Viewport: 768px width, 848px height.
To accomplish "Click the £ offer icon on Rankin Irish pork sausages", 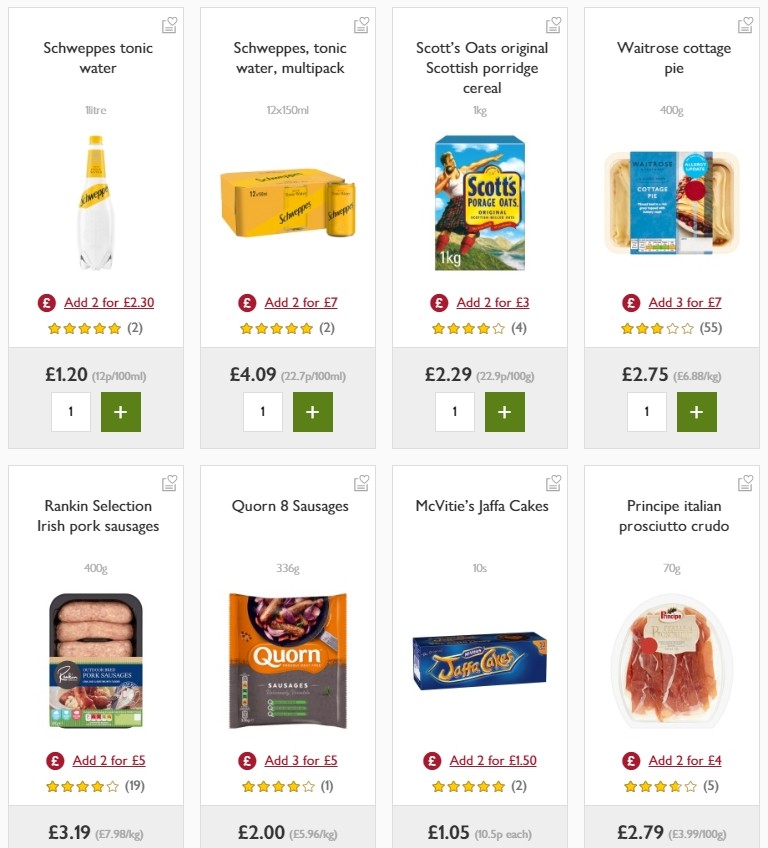I will (x=53, y=760).
